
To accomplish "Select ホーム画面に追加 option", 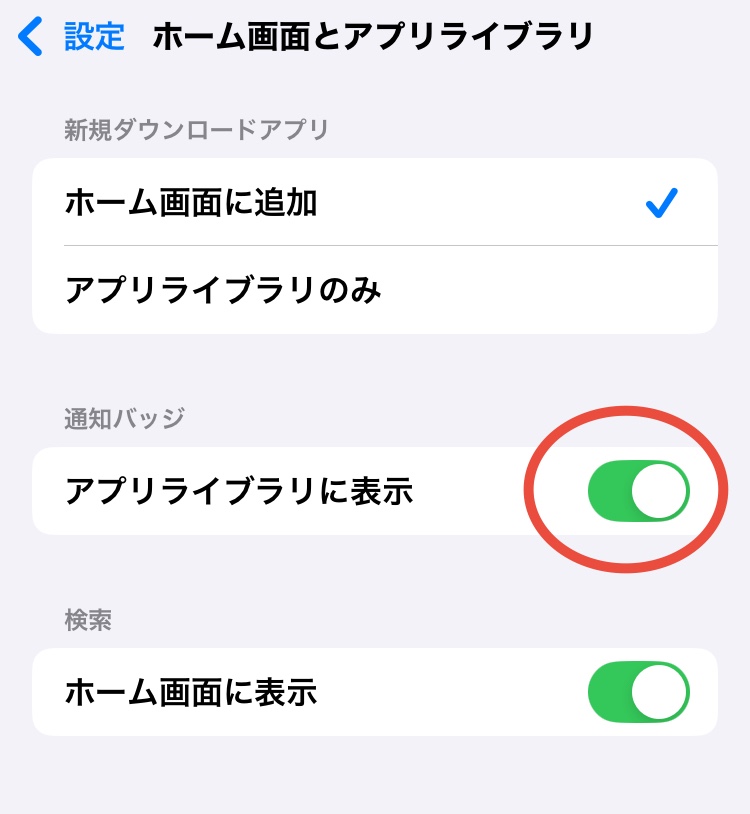I will tap(374, 203).
